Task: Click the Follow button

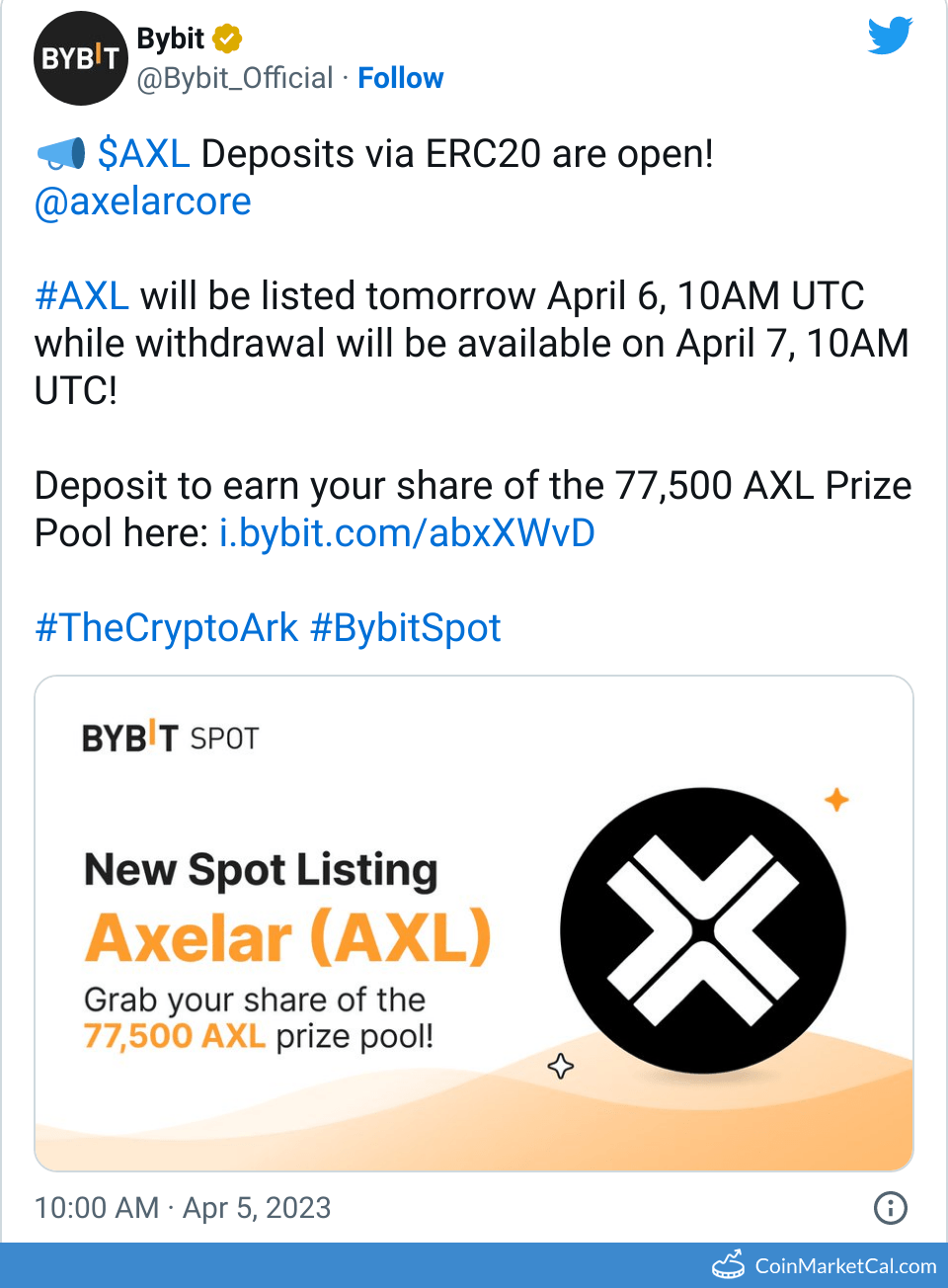Action: coord(401,77)
